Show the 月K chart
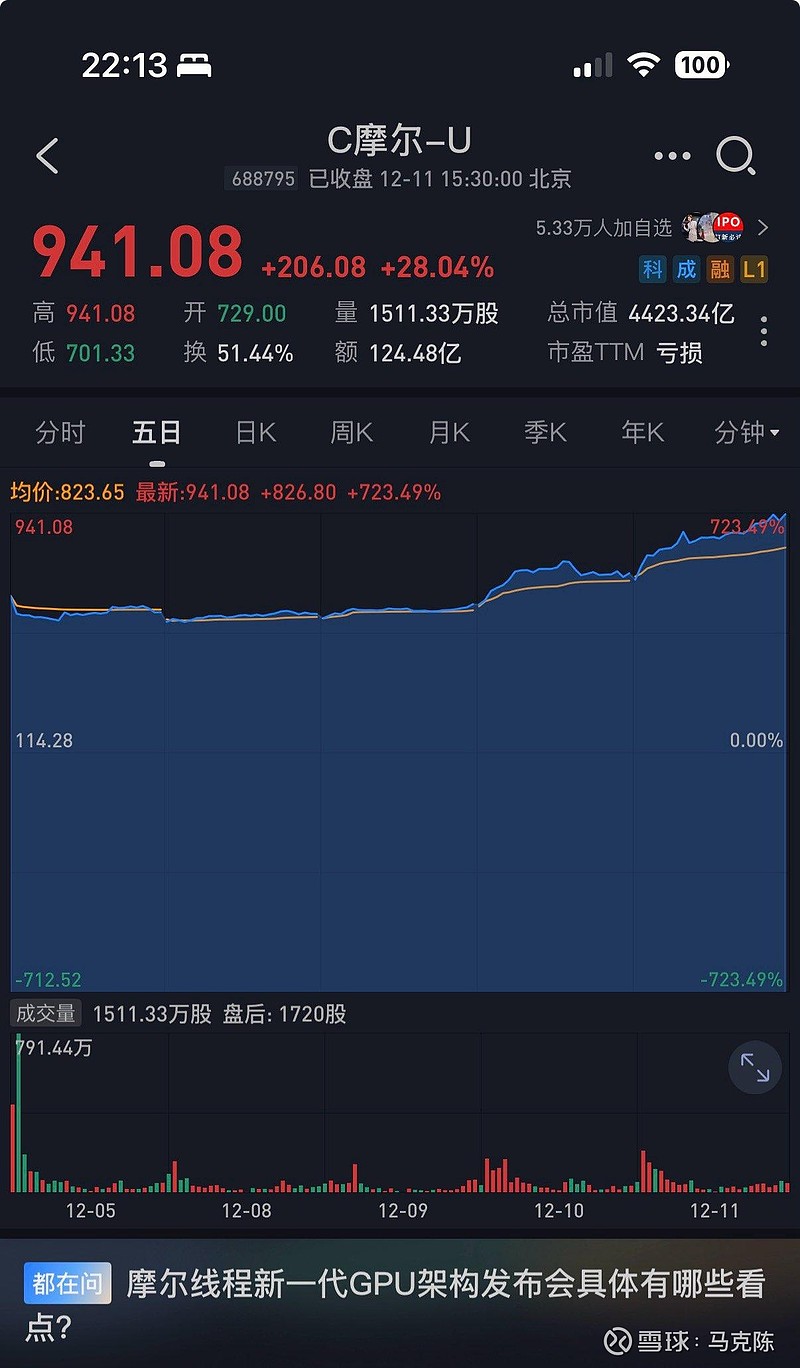The width and height of the screenshot is (800, 1368). pos(449,432)
